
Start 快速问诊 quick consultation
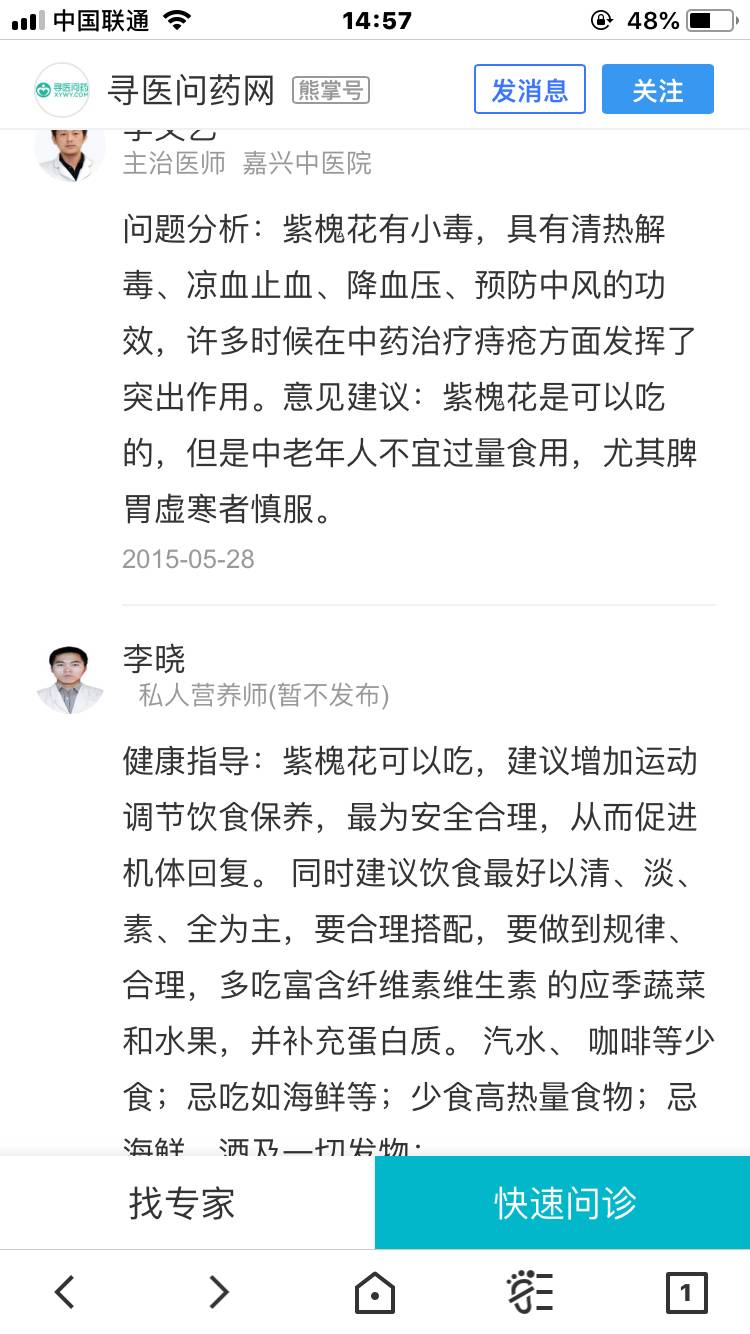coord(564,1203)
